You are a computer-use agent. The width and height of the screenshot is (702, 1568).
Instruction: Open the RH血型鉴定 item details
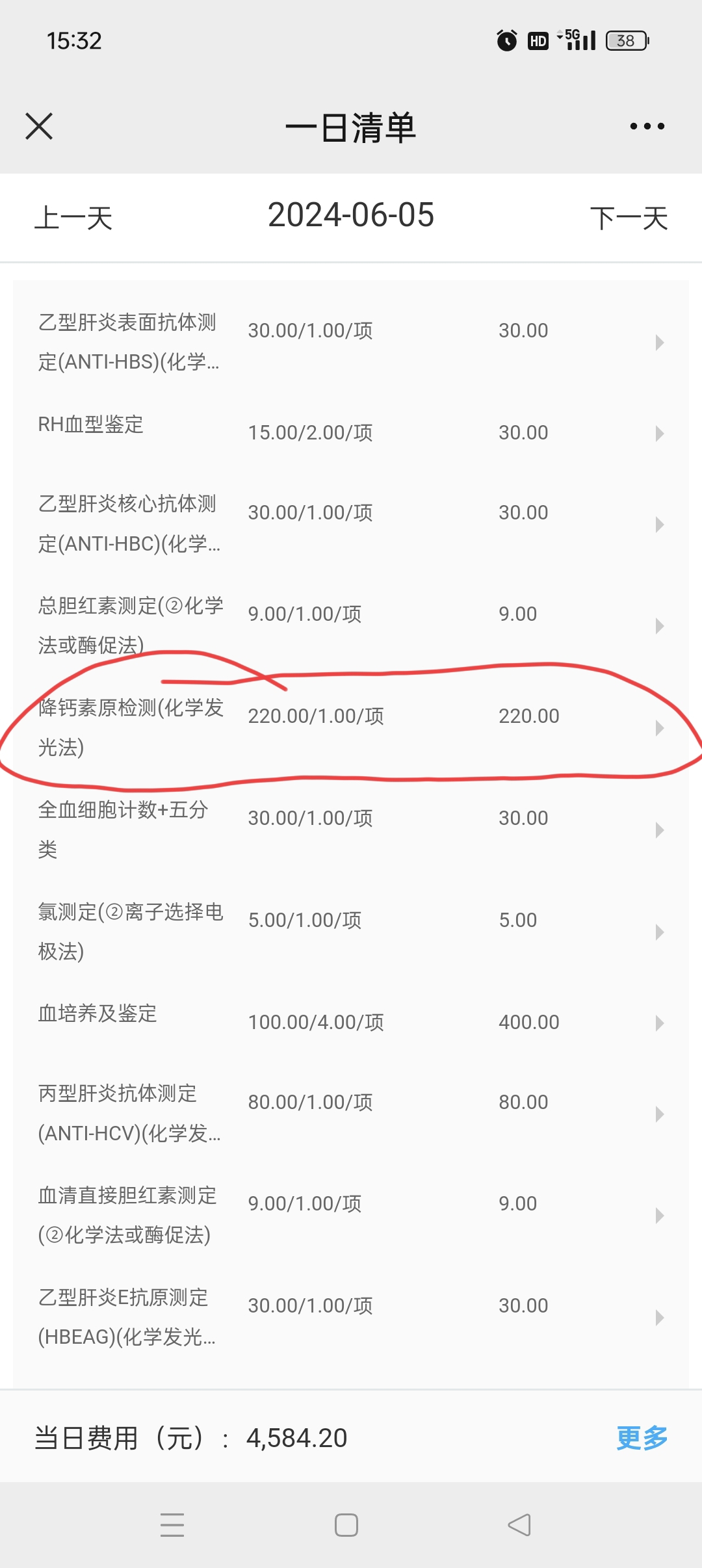(x=351, y=433)
